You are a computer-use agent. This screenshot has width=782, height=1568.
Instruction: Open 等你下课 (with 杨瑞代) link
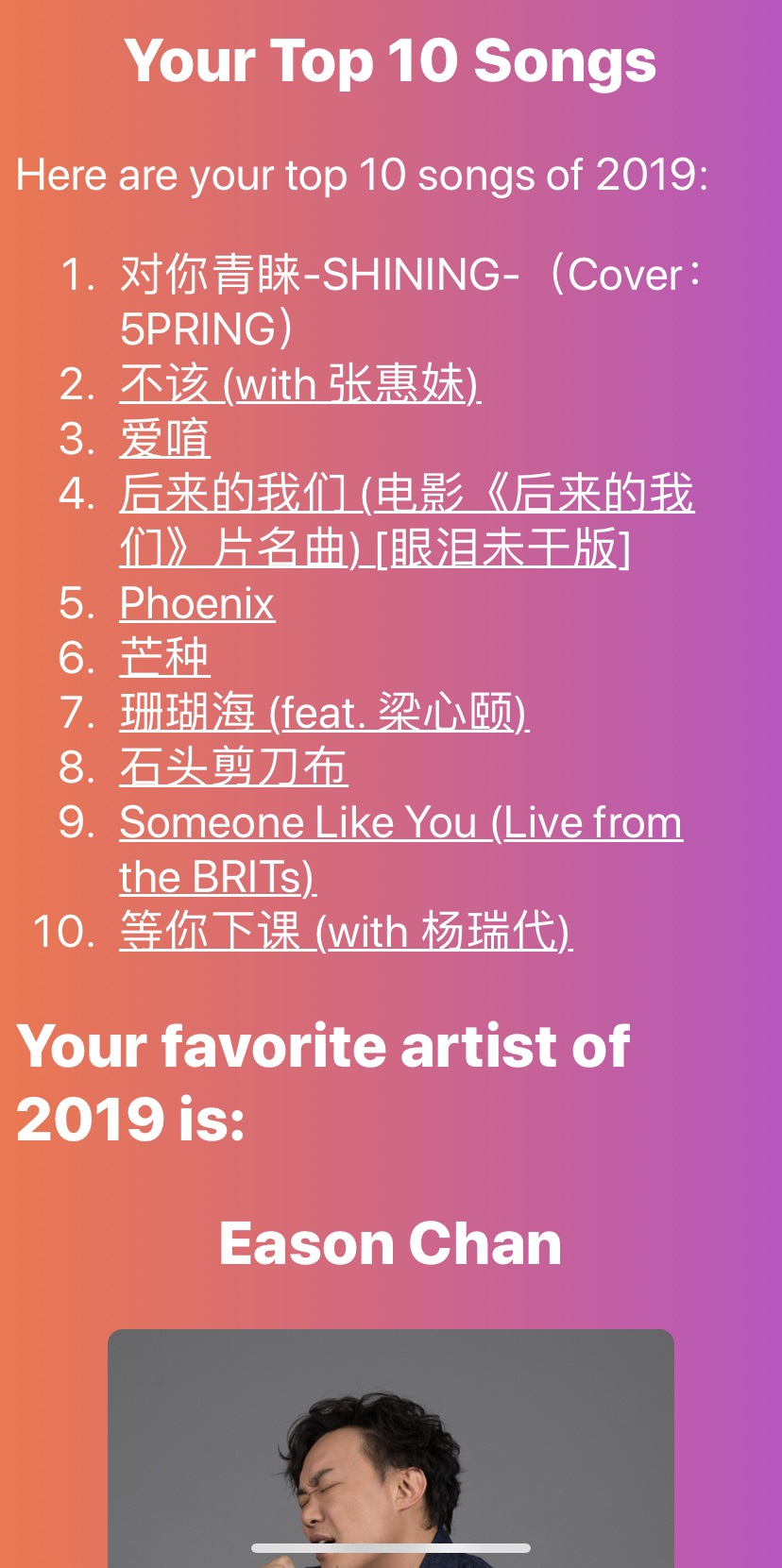click(345, 932)
